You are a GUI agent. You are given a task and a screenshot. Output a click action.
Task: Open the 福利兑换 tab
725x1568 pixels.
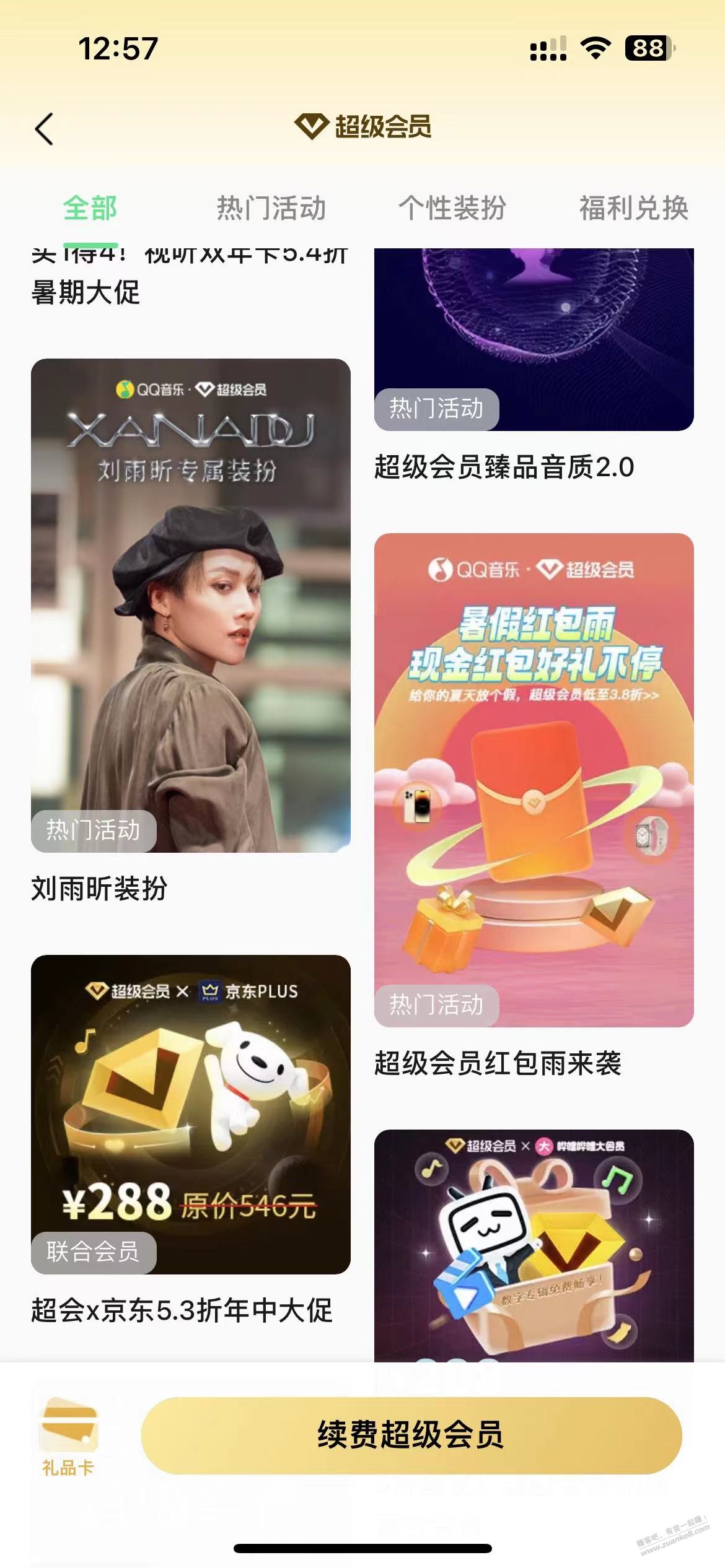[633, 208]
